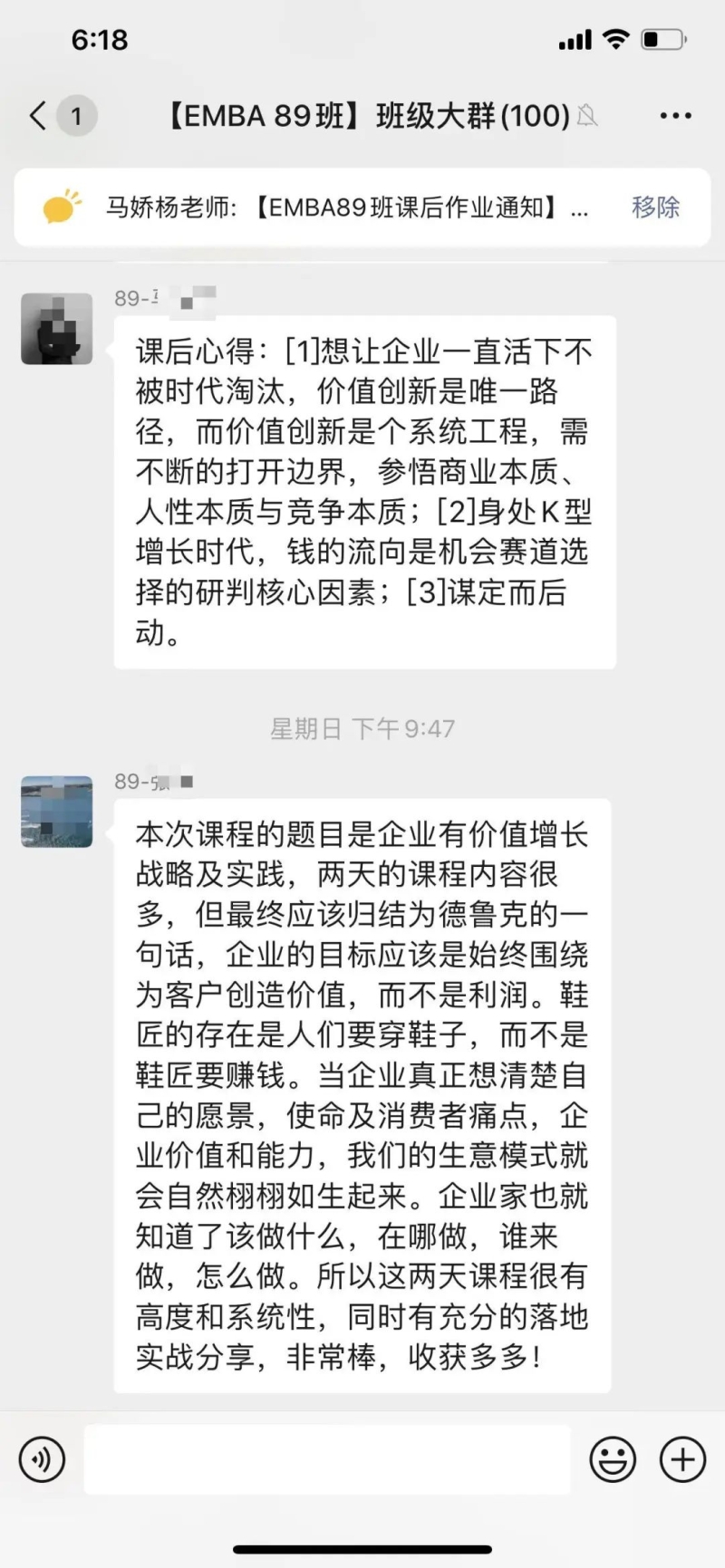The height and width of the screenshot is (1568, 725).
Task: Open the profile of the 课后心得 sender
Action: [57, 329]
